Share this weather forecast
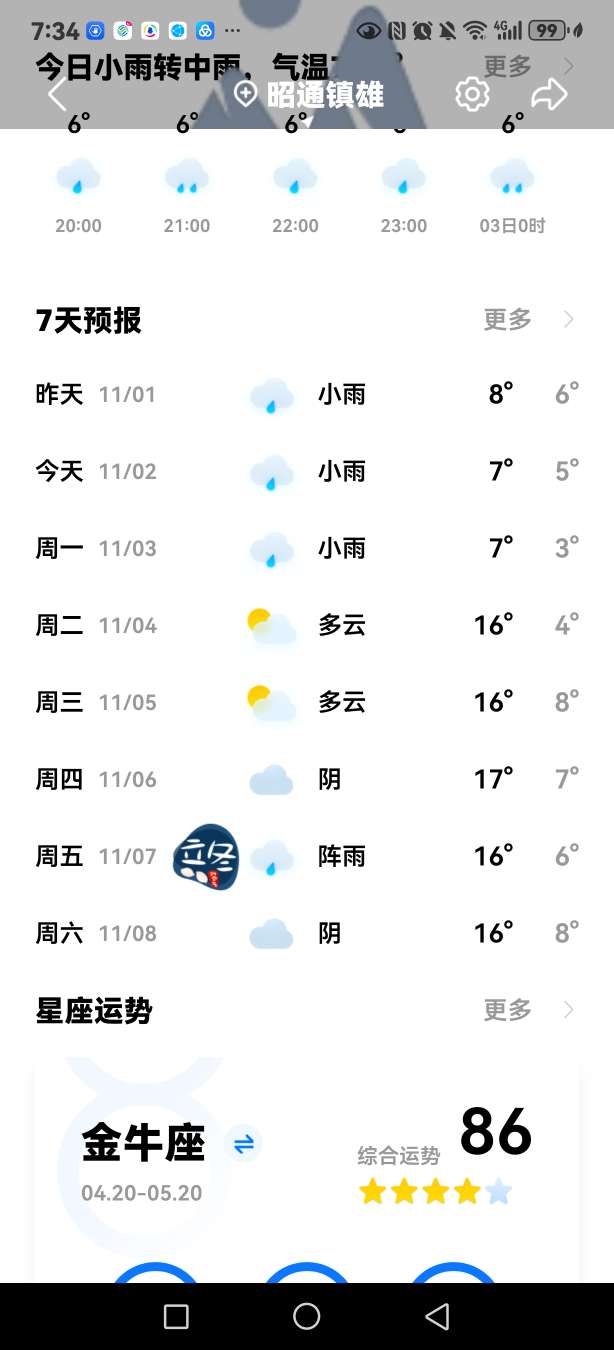This screenshot has height=1350, width=614. pyautogui.click(x=548, y=95)
